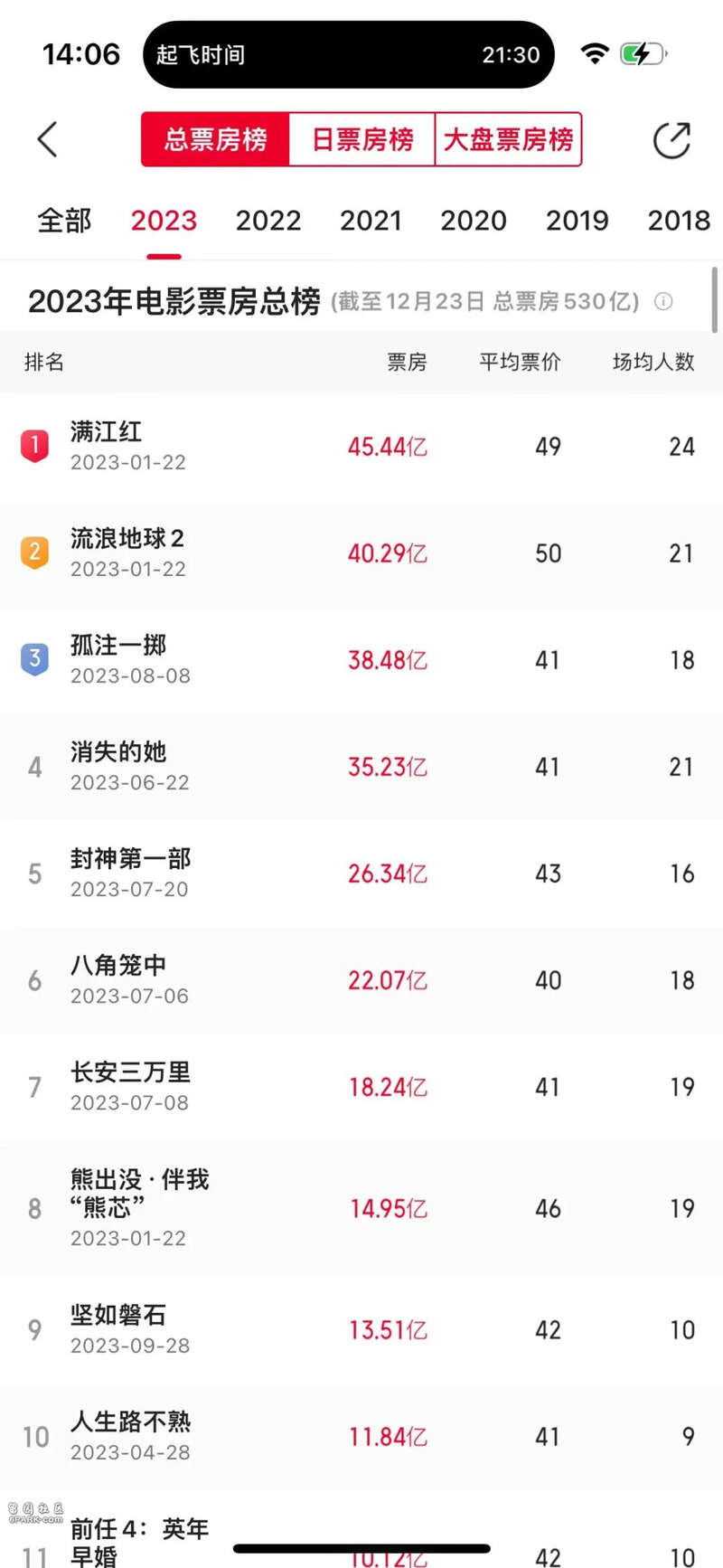
Task: Switch to the 2022 year tab
Action: [x=268, y=221]
